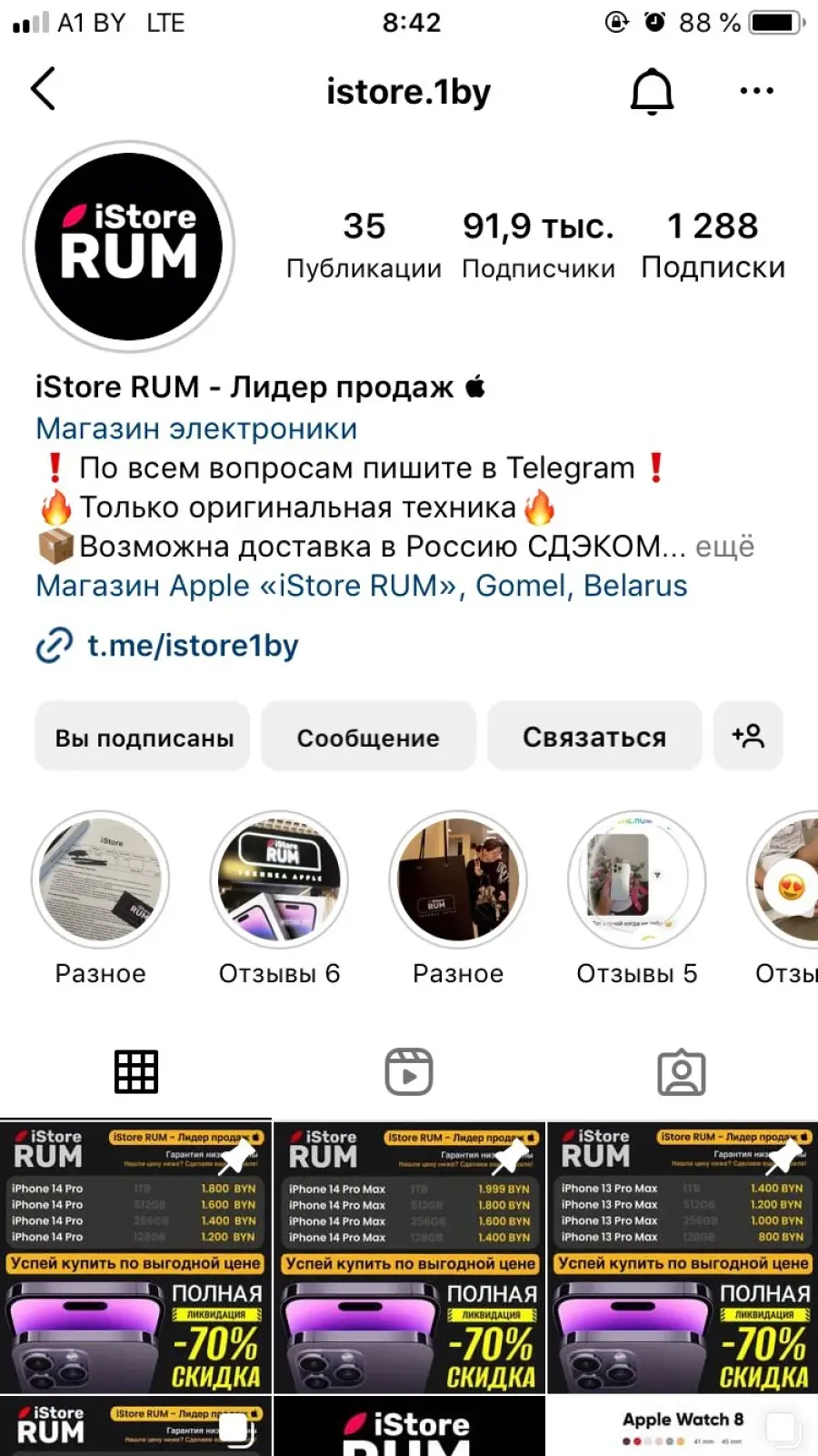Screen dimensions: 818x1456
Task: Switch to the tagged photos tab
Action: (682, 1072)
